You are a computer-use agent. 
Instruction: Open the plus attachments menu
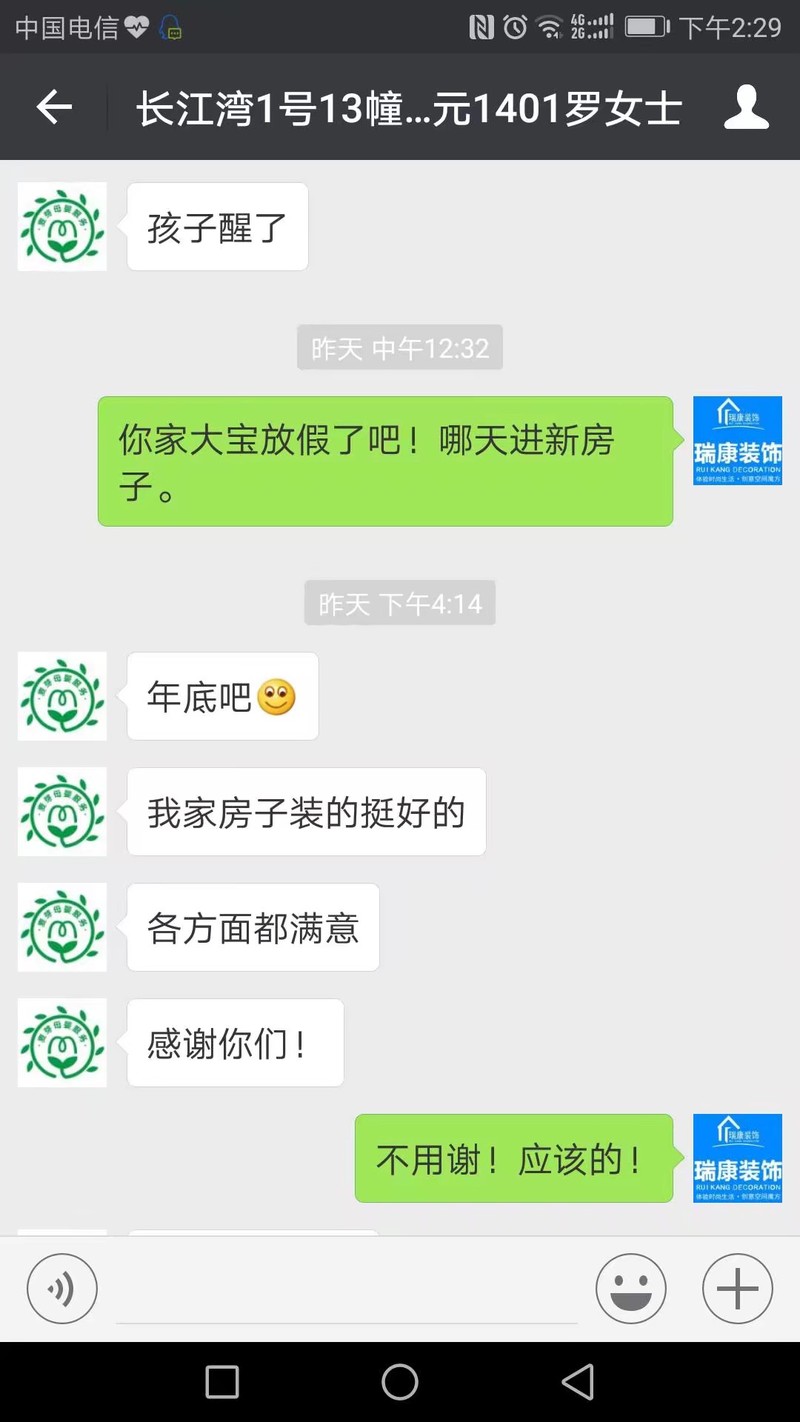pos(737,1289)
